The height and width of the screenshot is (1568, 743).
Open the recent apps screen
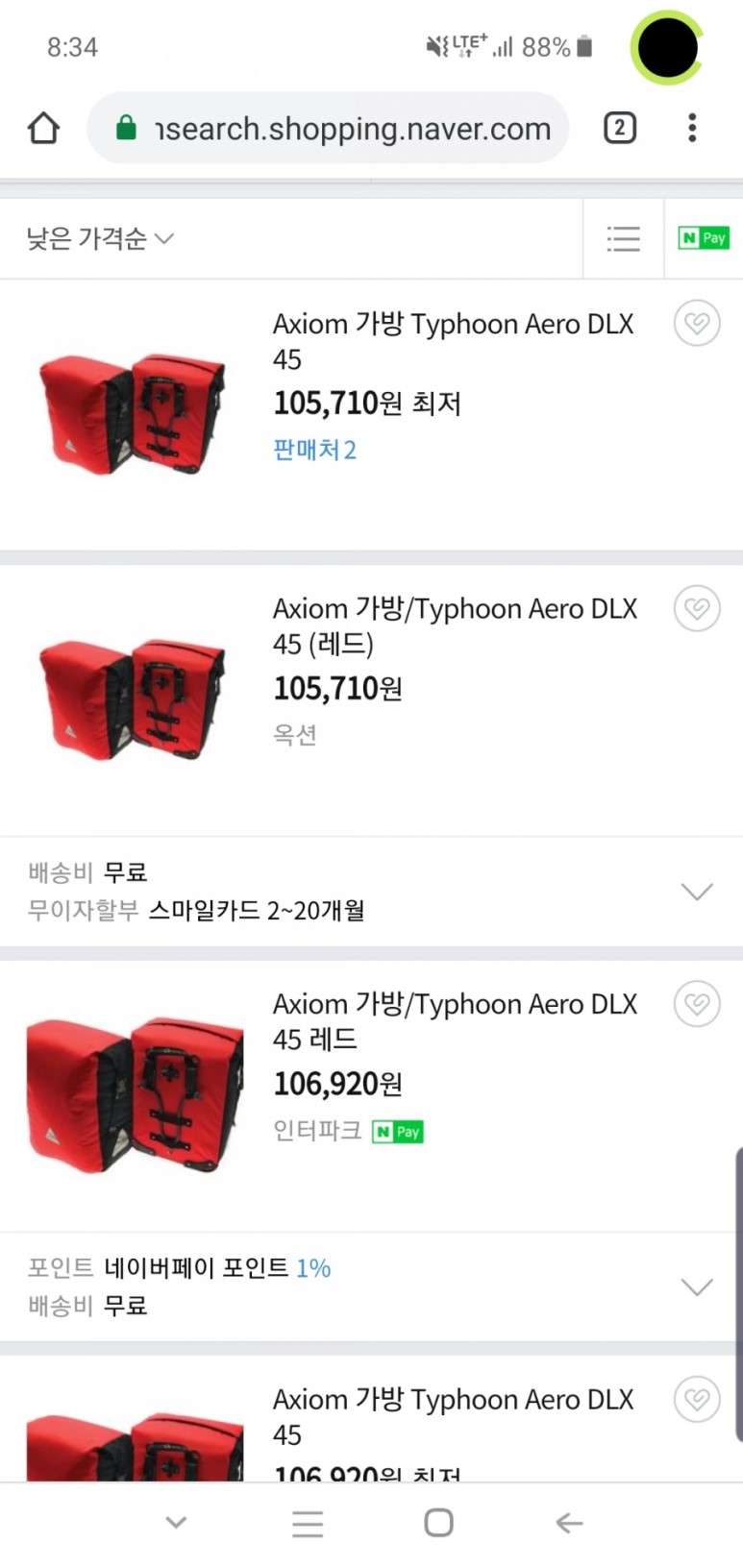(x=308, y=1523)
